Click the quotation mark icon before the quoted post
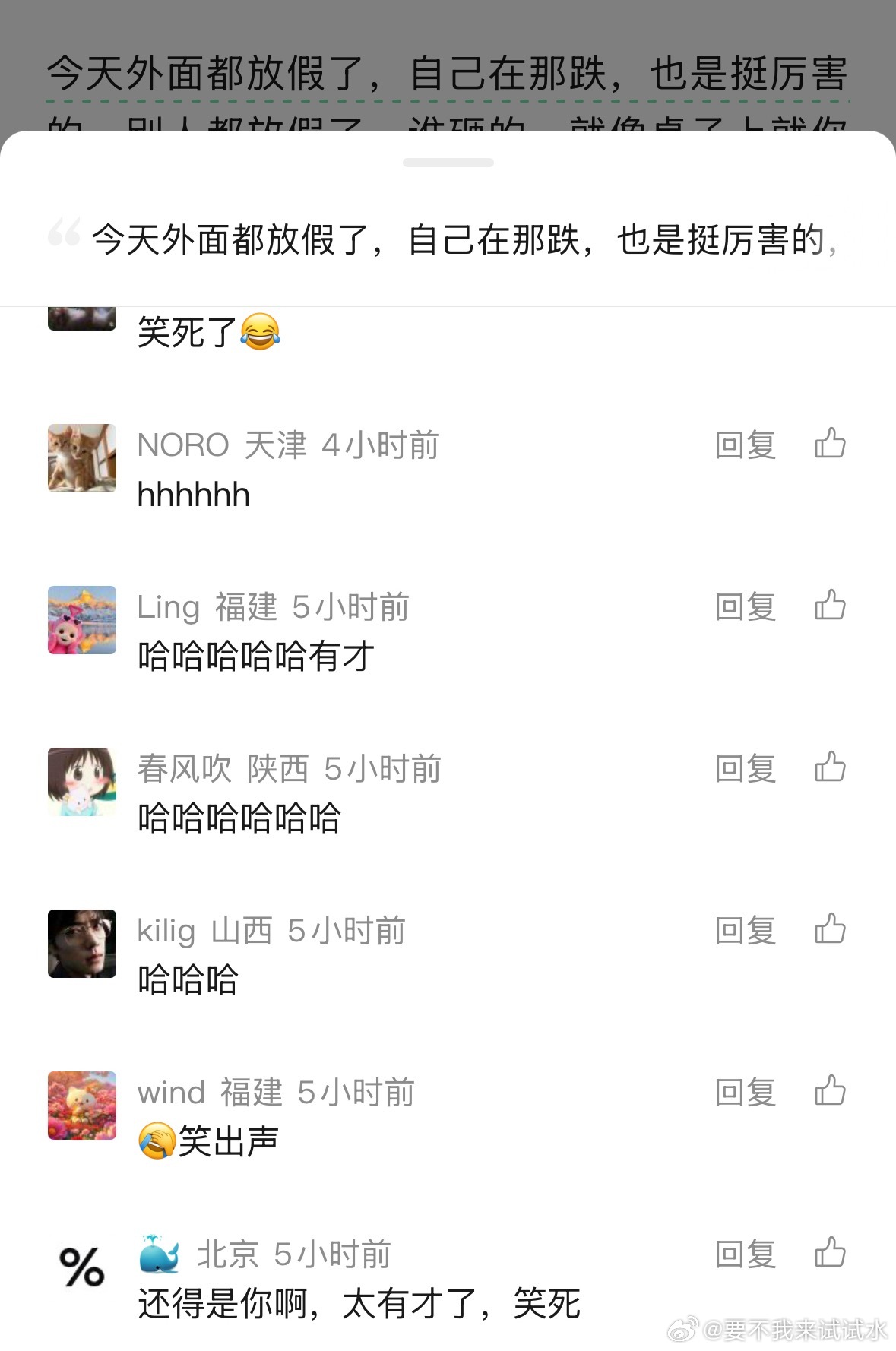This screenshot has height=1351, width=896. (x=66, y=232)
